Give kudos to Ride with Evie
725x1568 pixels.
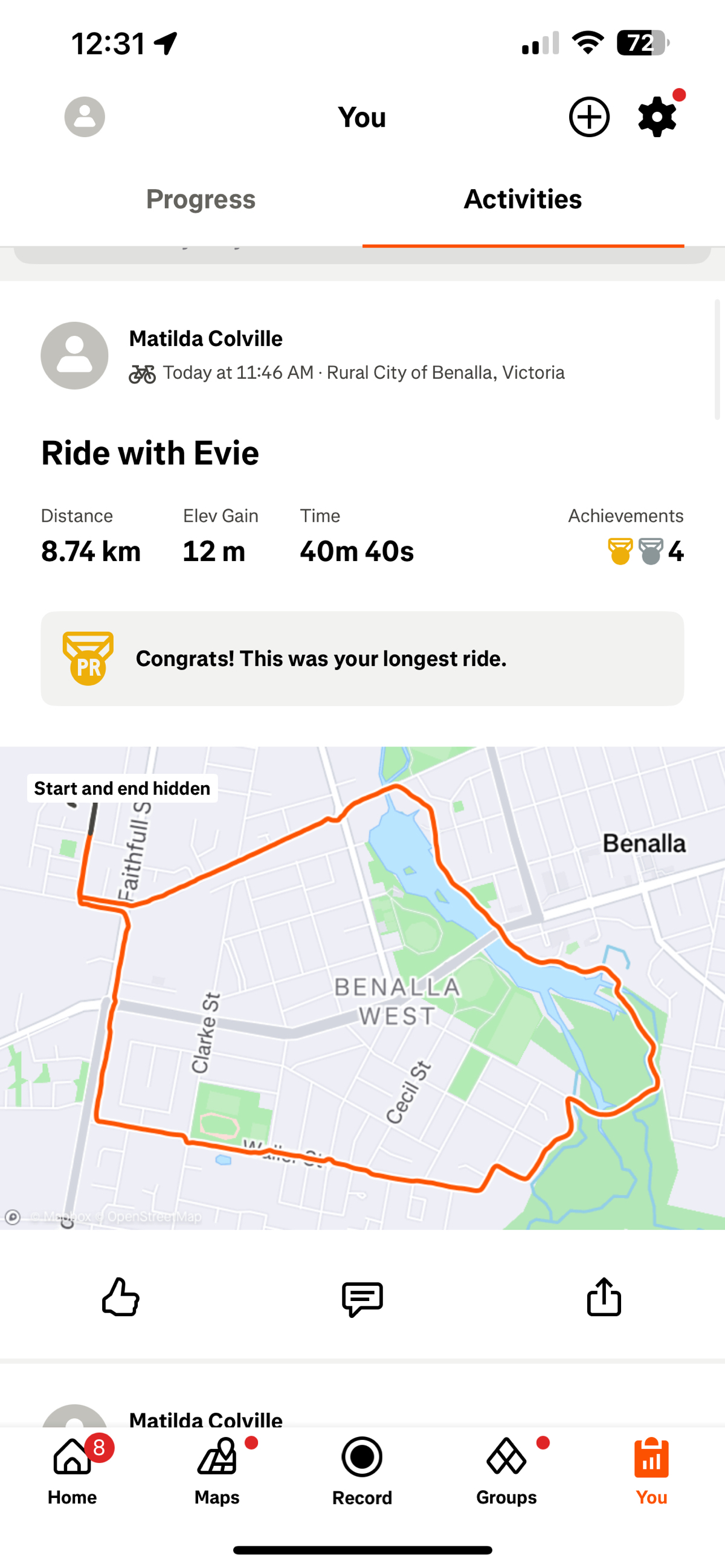point(120,1298)
